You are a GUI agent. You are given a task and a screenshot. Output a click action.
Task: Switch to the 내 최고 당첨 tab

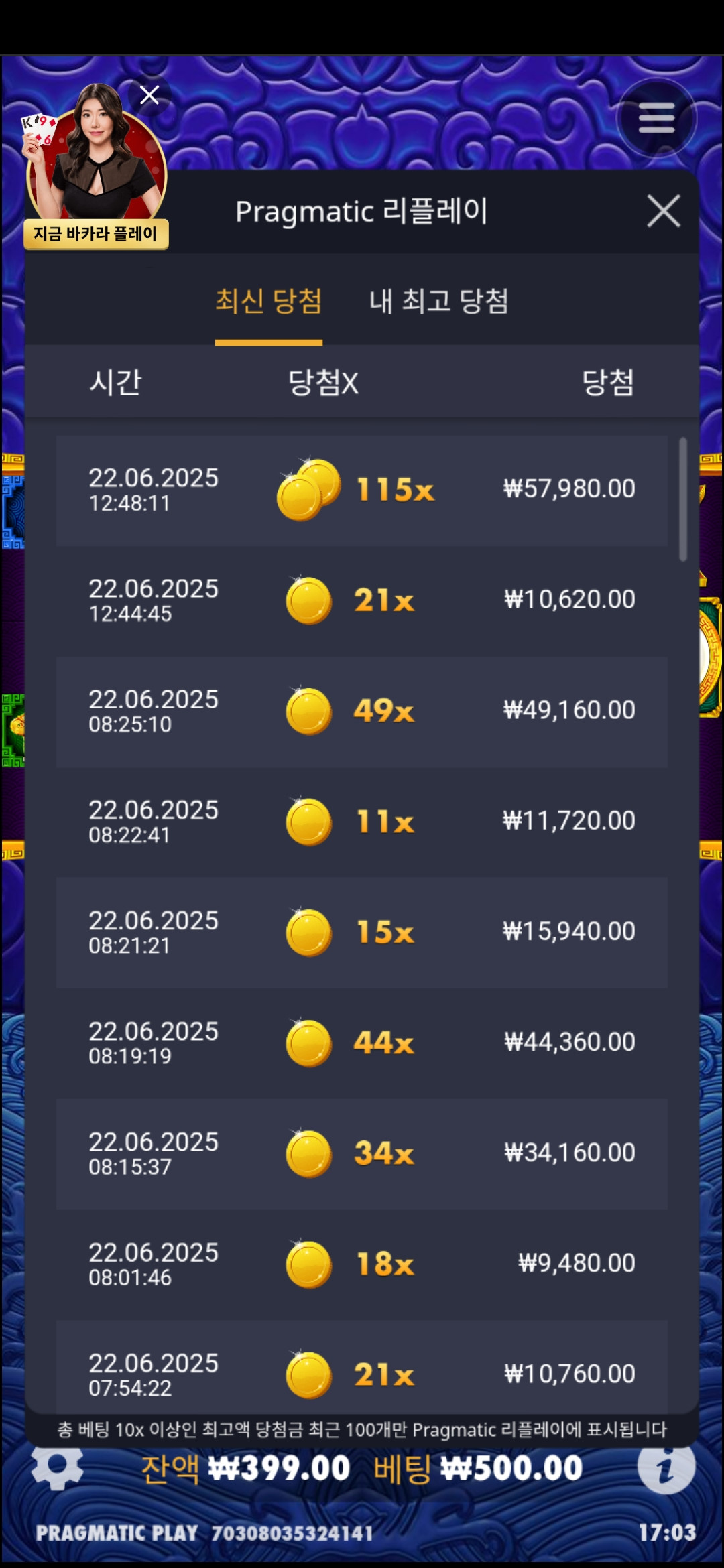pyautogui.click(x=438, y=301)
